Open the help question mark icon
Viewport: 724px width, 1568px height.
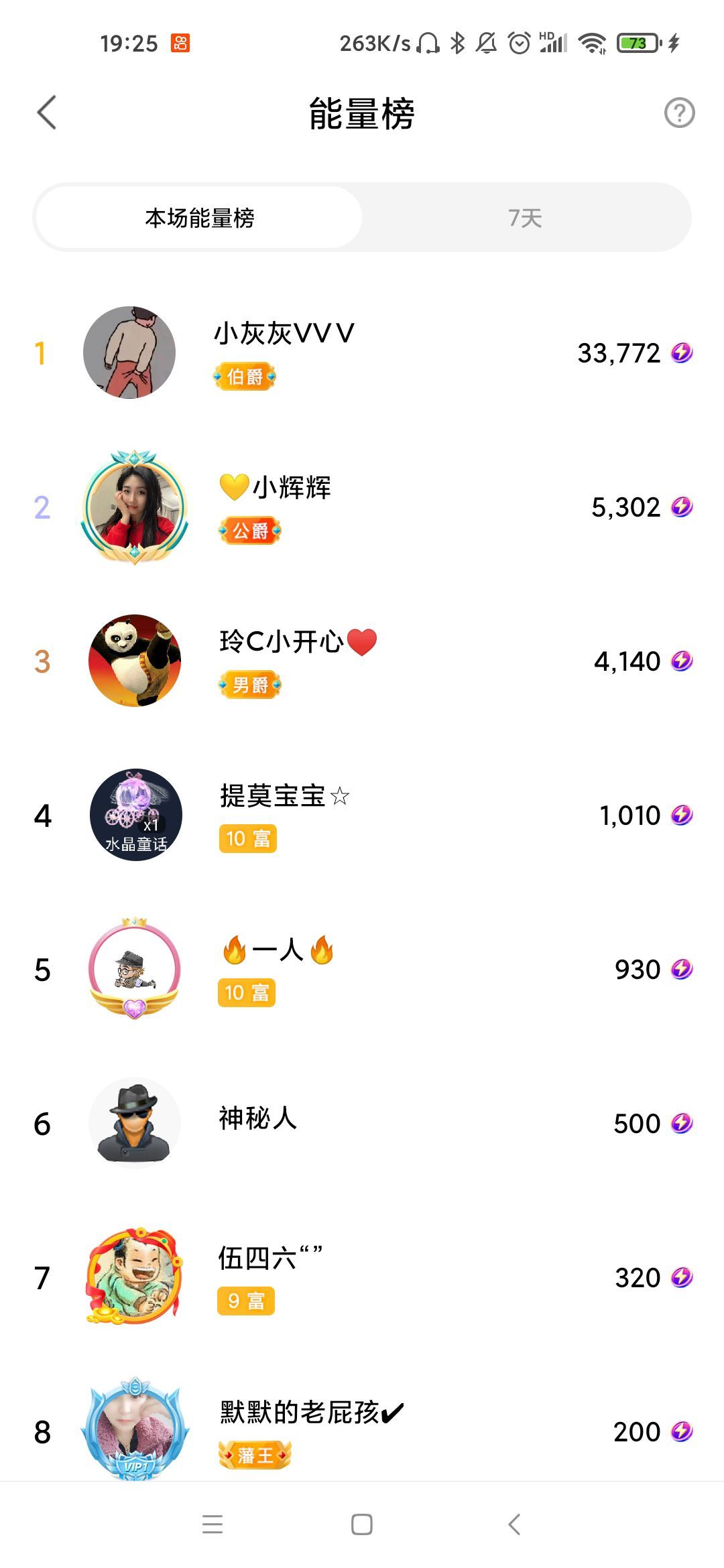(x=680, y=114)
